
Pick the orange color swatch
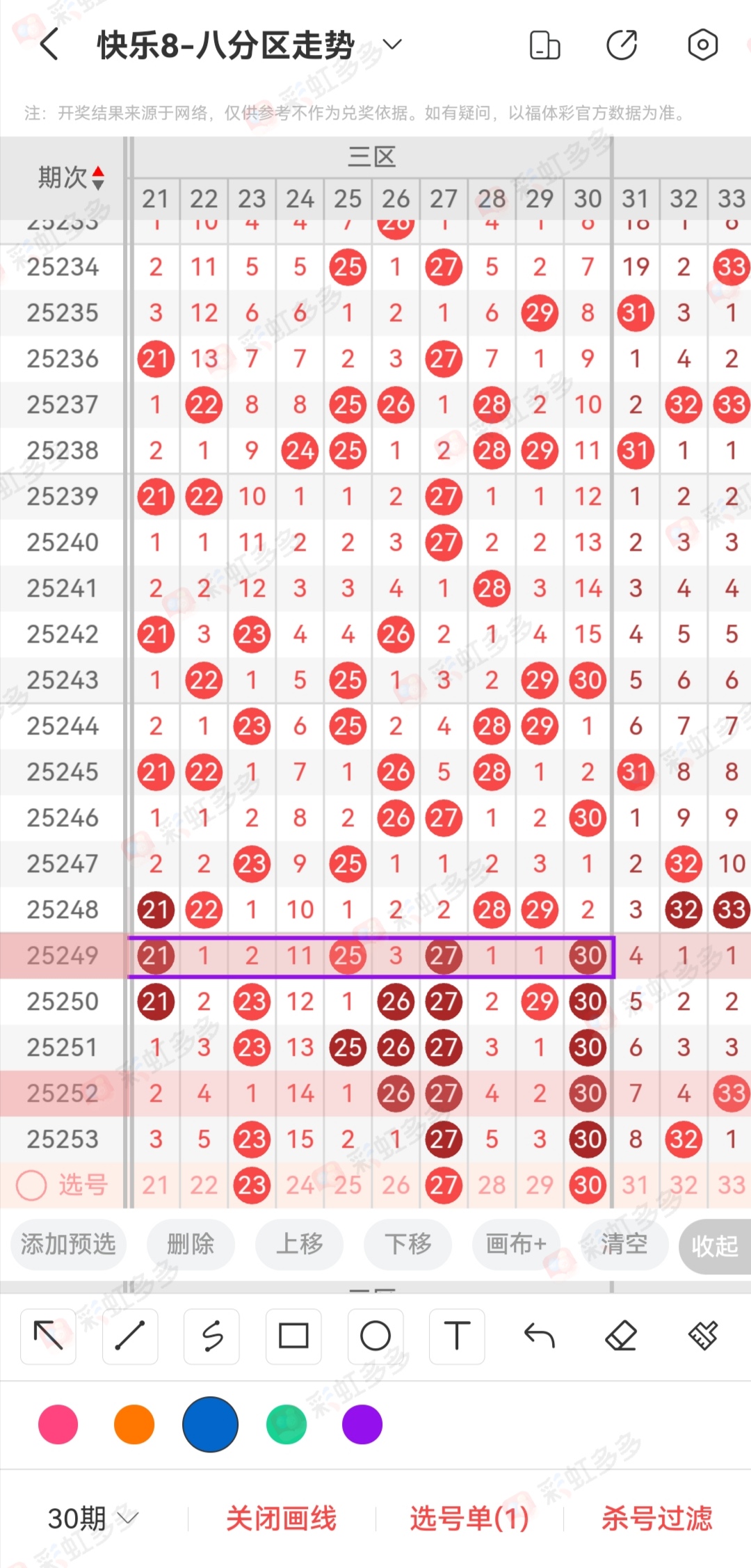134,1424
